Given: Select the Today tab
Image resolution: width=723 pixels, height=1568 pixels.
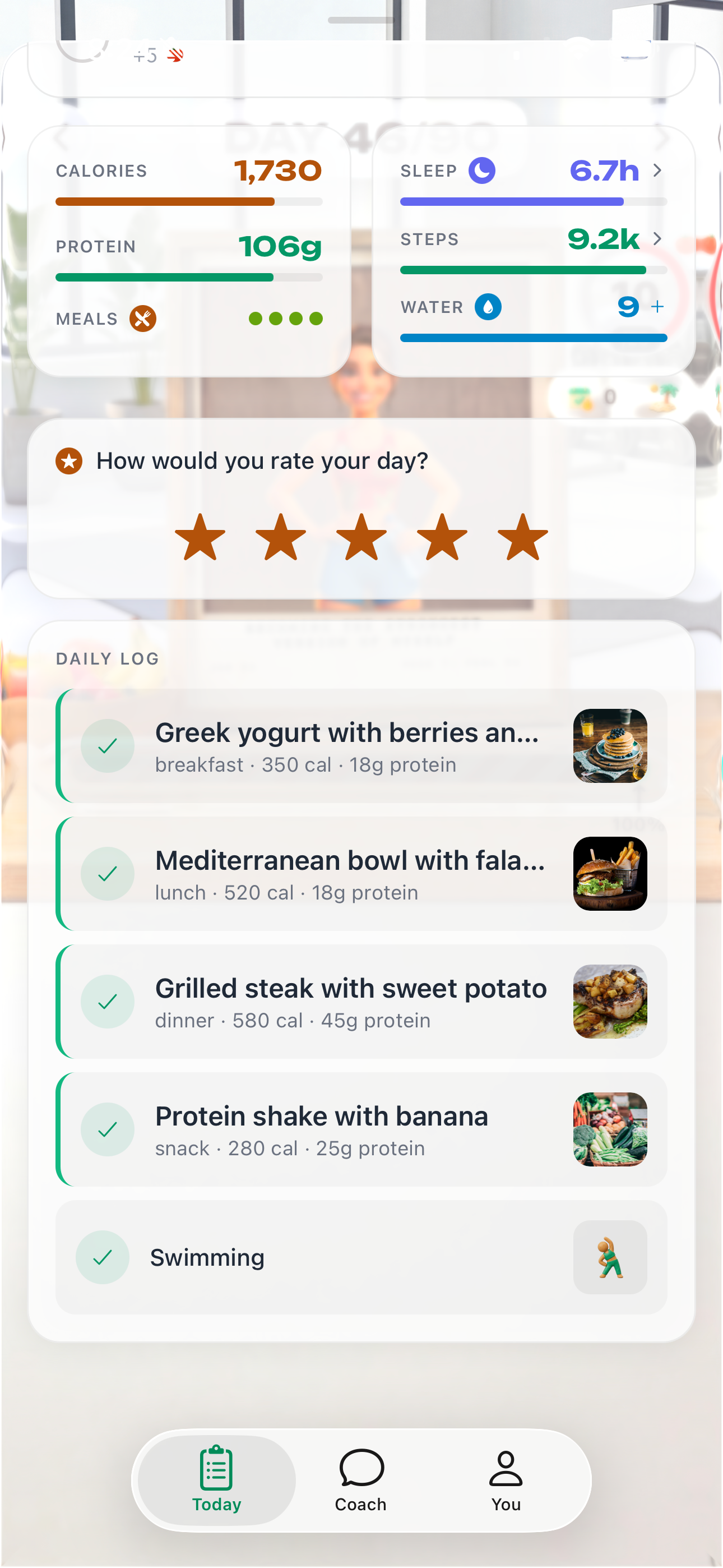Looking at the screenshot, I should (217, 1479).
